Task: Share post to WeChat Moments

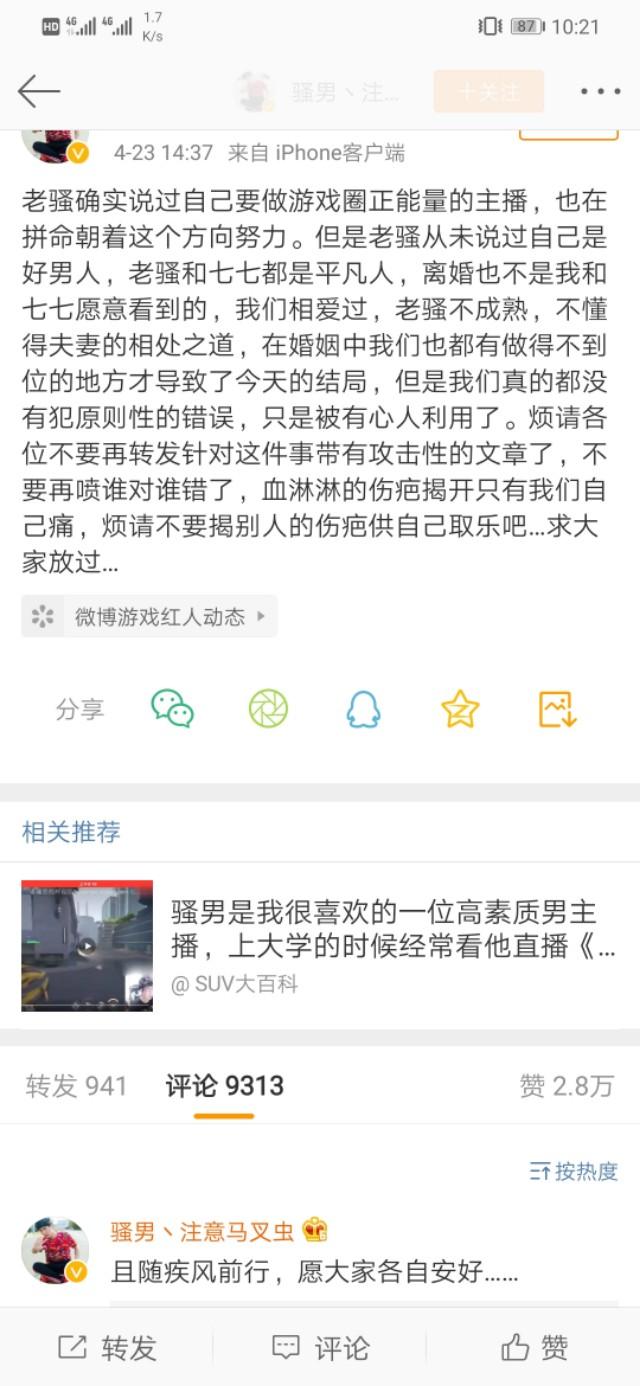Action: click(268, 709)
